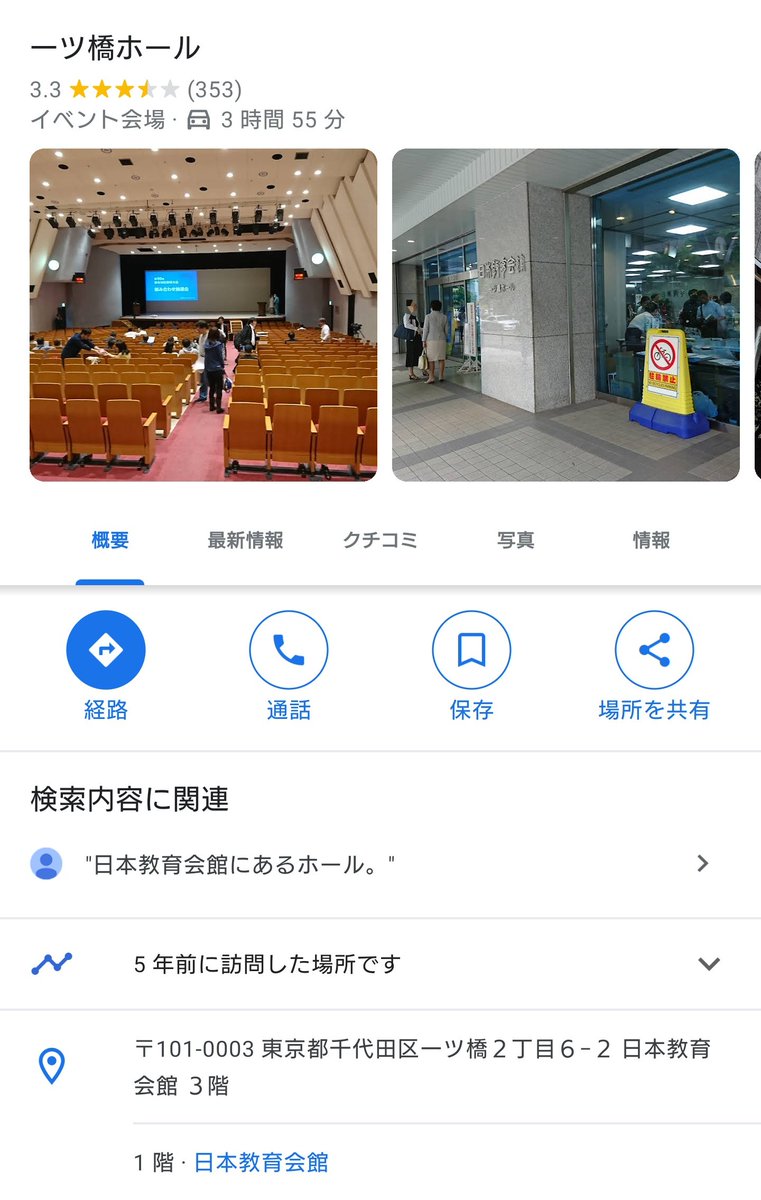Switch to the 最新情報 tab
The height and width of the screenshot is (1200, 761).
[245, 541]
